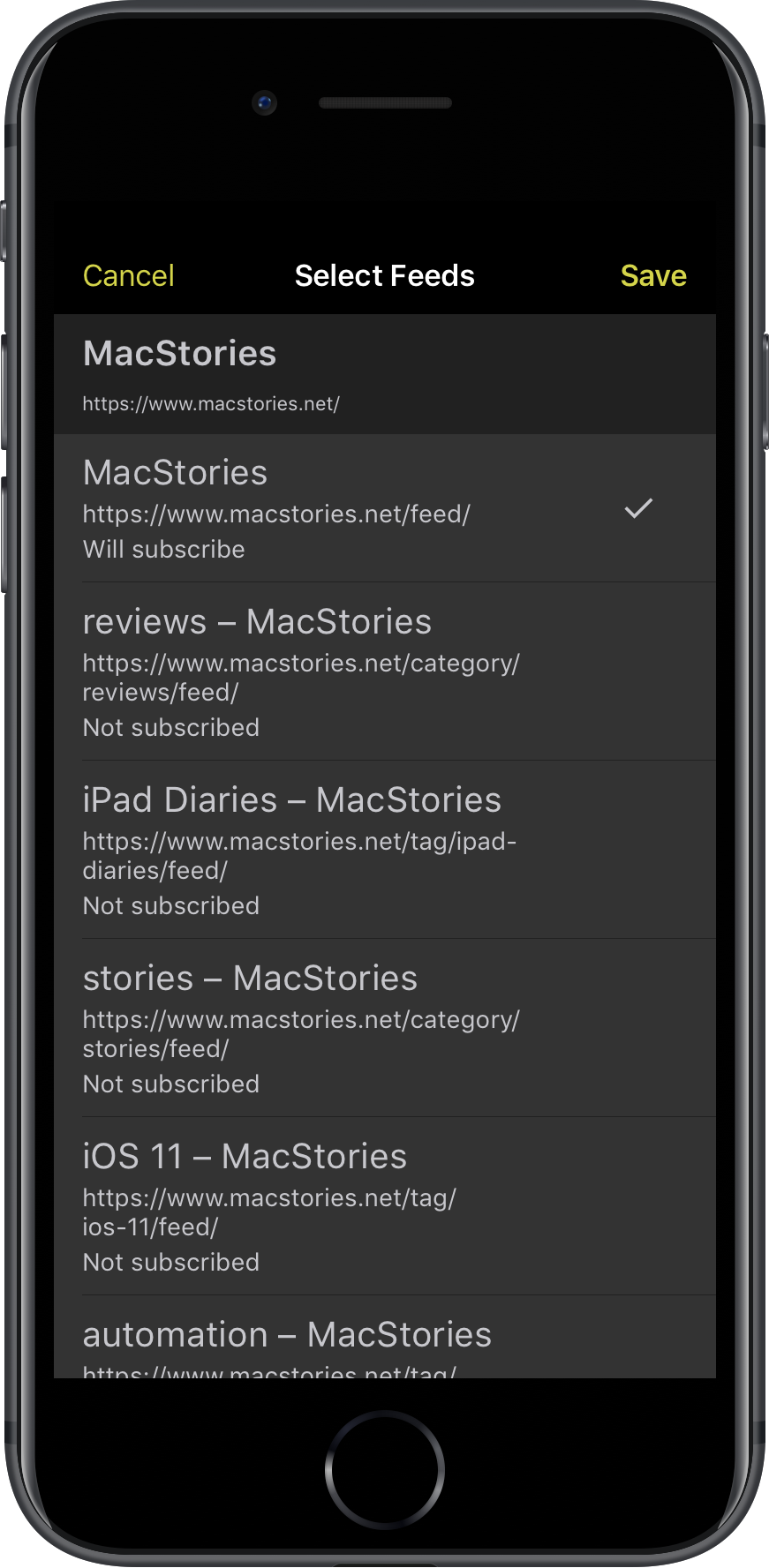
Task: Select the stories – MacStories feed
Action: click(x=385, y=1028)
